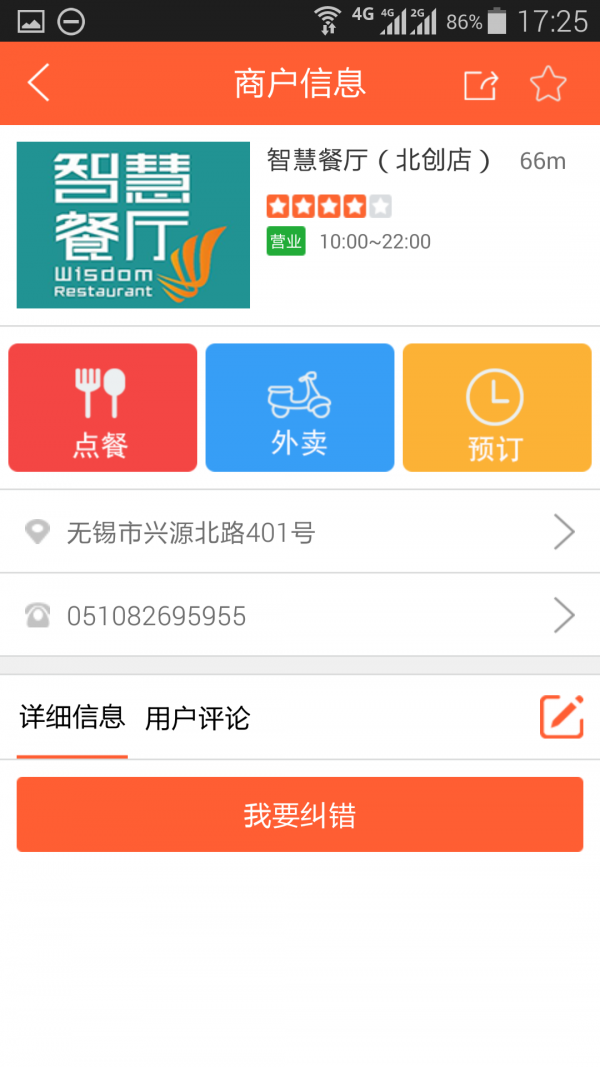Call the phone number 051082695955
600x1067 pixels.
[x=300, y=615]
